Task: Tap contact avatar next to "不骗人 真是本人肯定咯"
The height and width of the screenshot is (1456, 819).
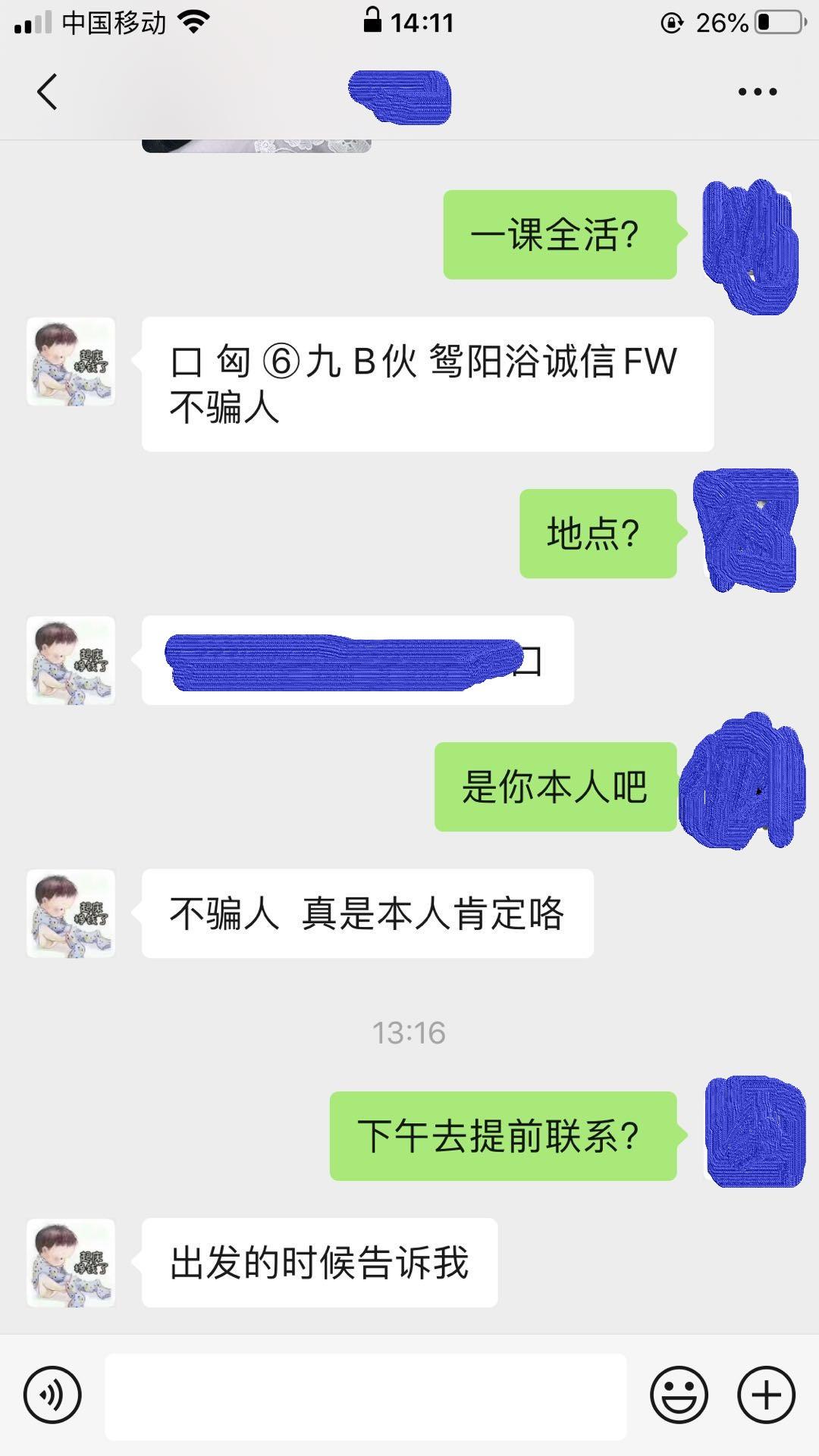Action: [71, 913]
